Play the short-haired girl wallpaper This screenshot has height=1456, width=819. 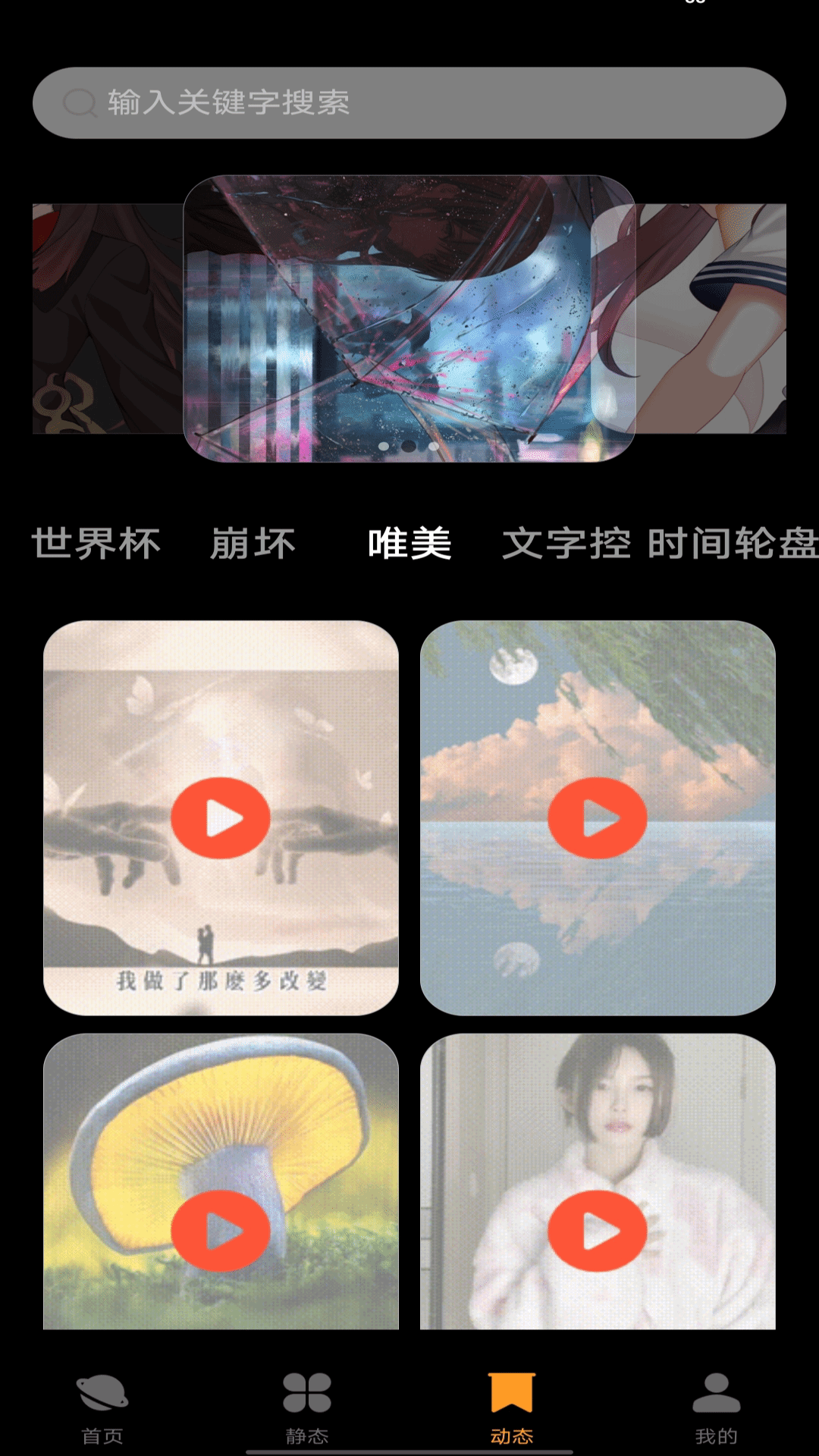[x=598, y=1230]
